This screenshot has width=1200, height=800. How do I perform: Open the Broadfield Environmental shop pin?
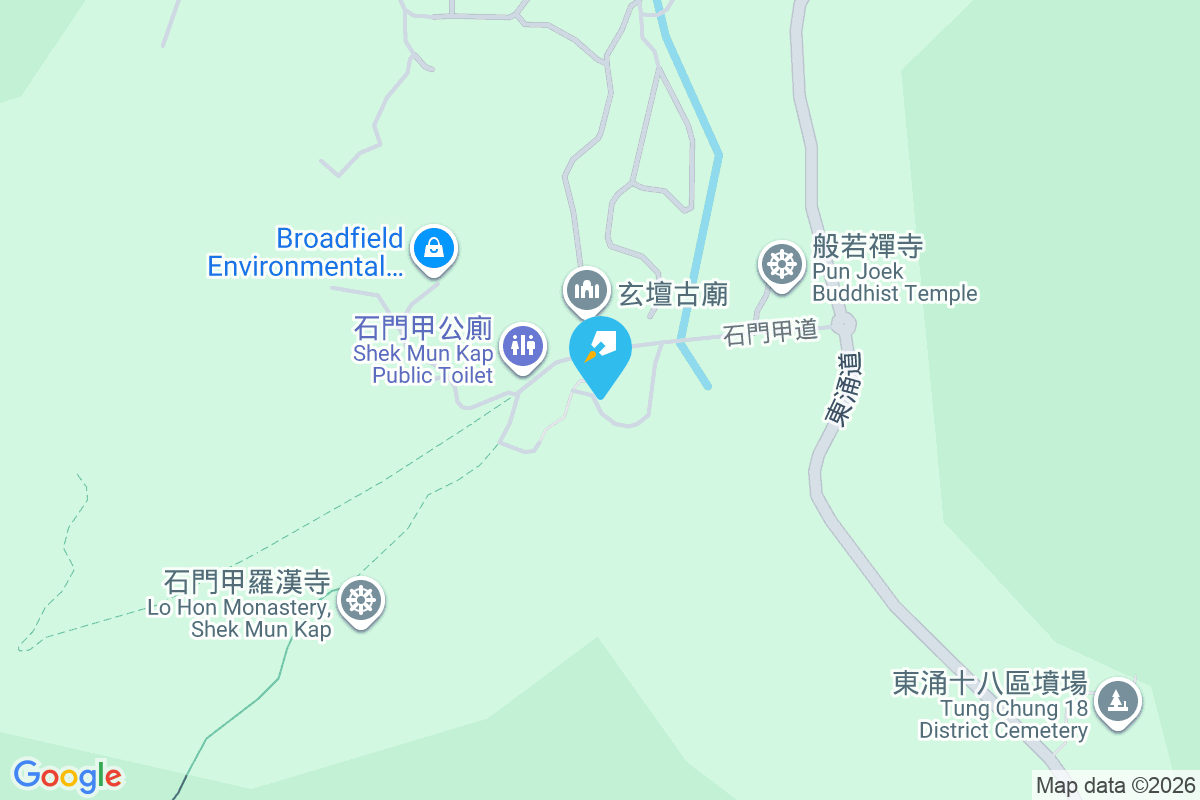[x=434, y=246]
